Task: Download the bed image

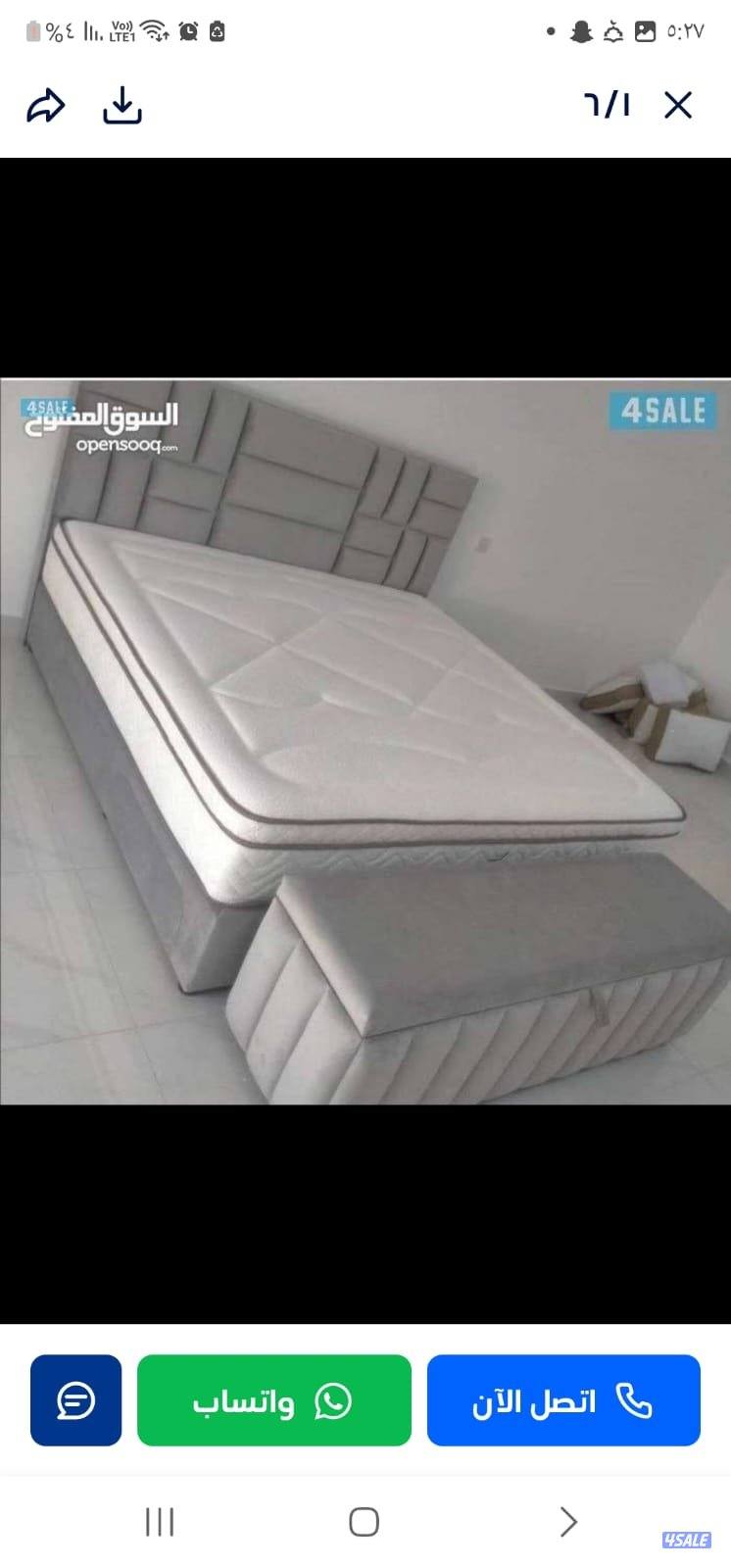Action: [122, 106]
